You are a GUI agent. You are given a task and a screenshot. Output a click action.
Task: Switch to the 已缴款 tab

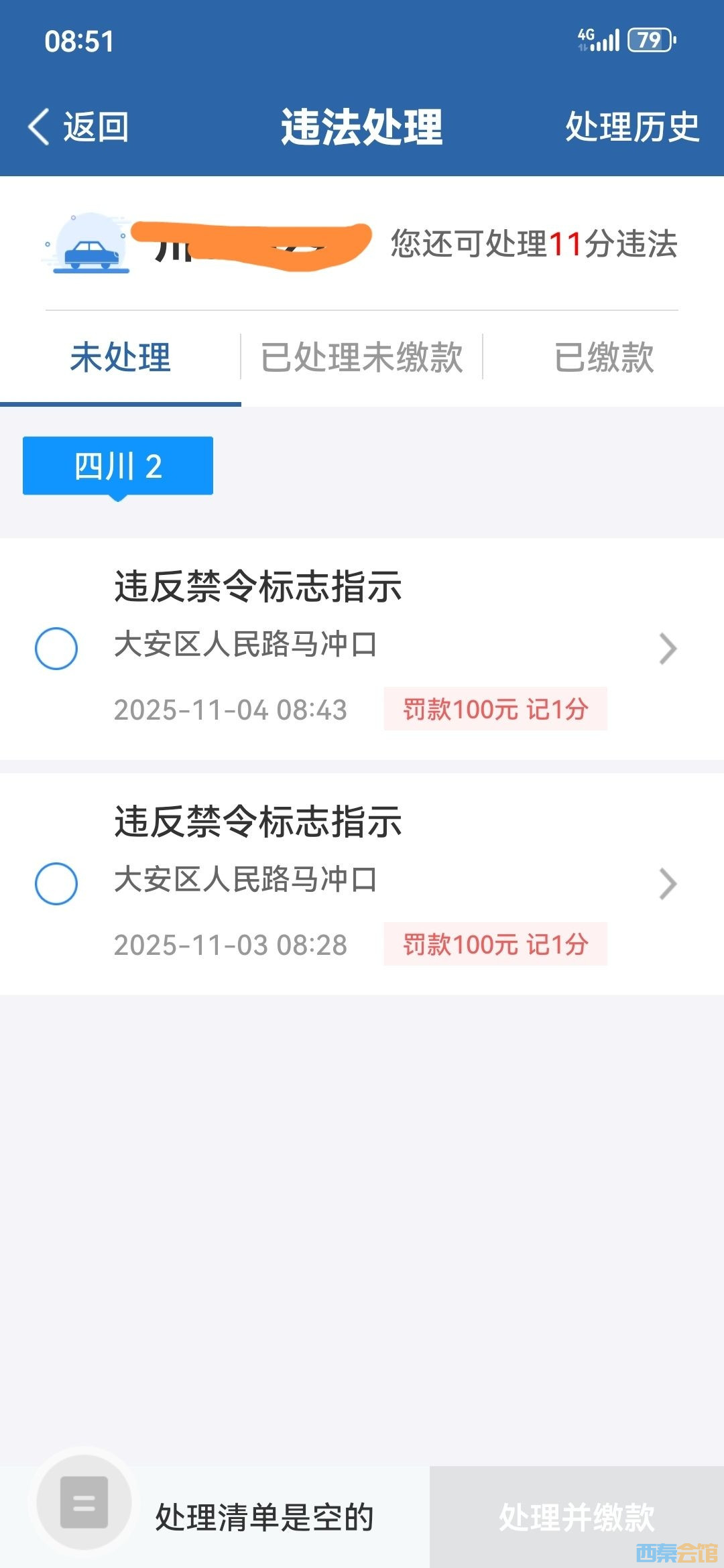(x=603, y=357)
